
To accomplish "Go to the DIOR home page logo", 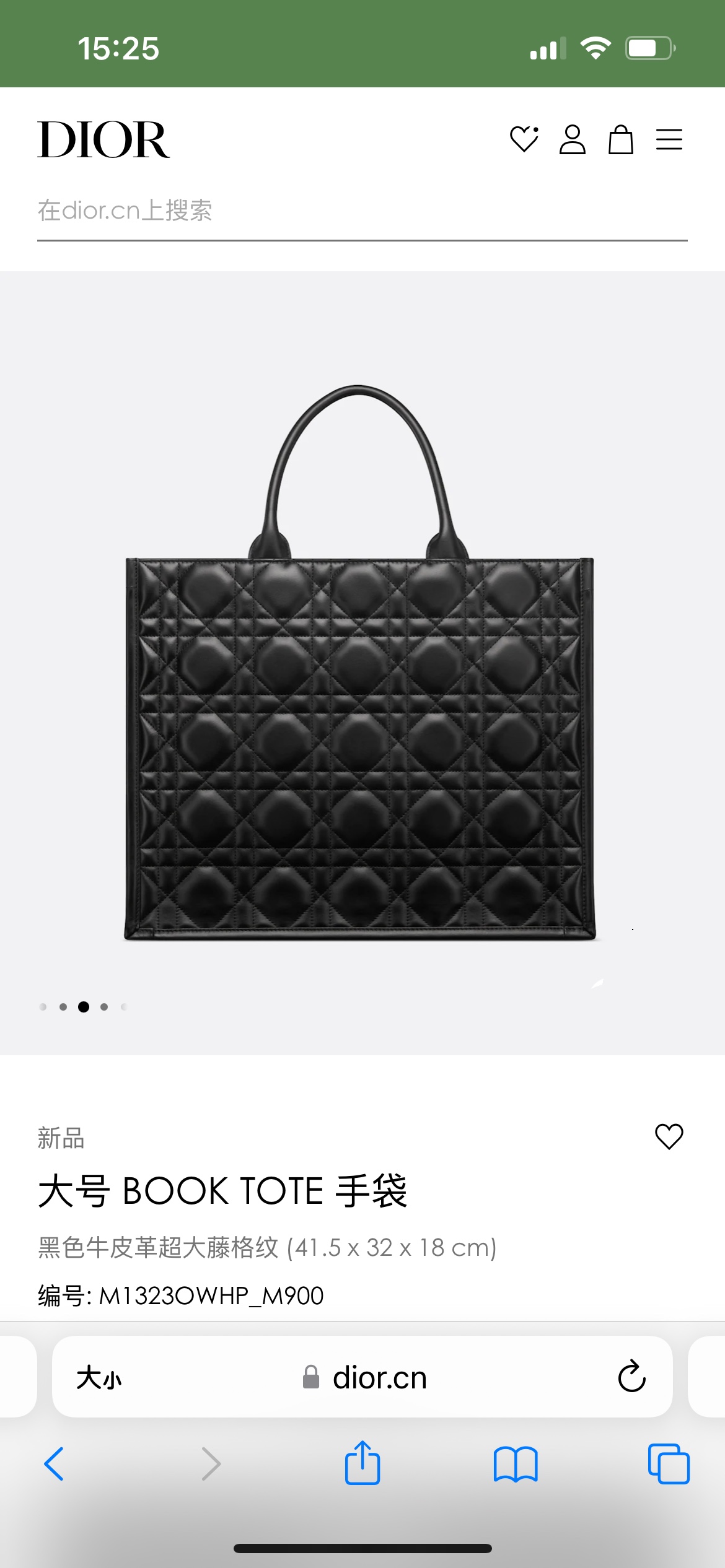I will point(103,139).
